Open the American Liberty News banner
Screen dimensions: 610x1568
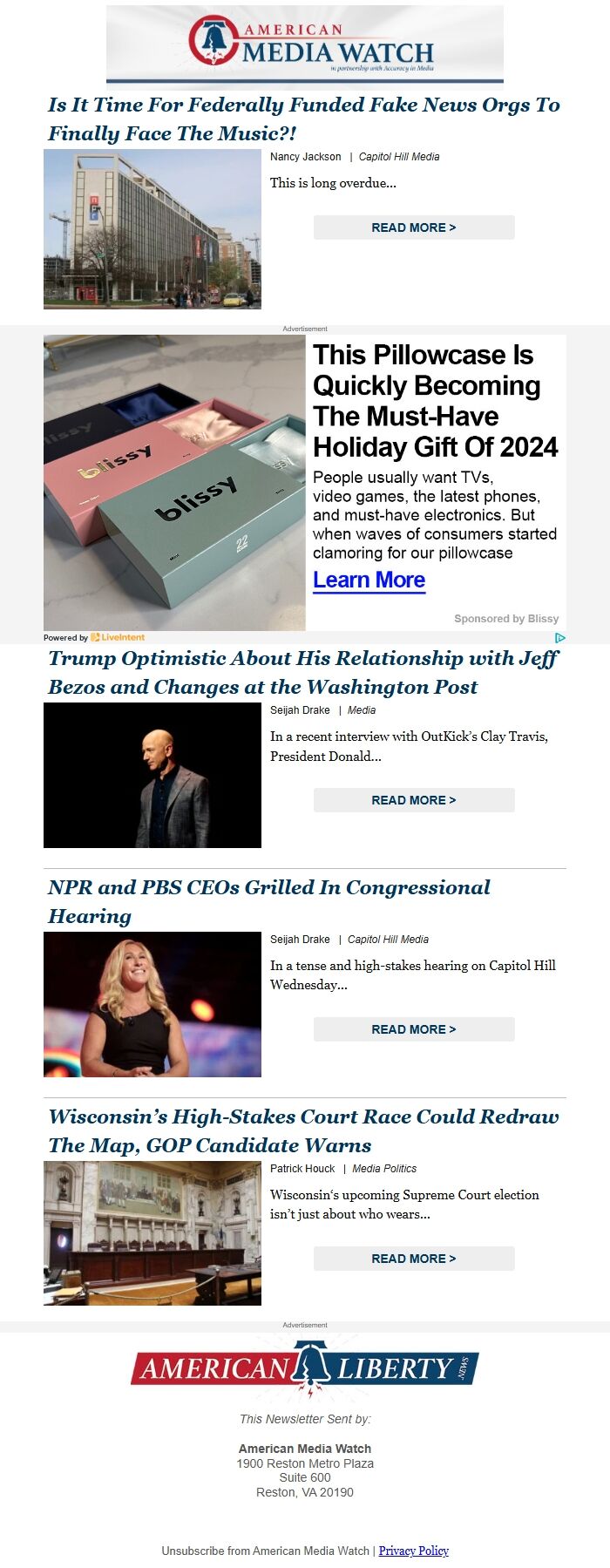[305, 1368]
